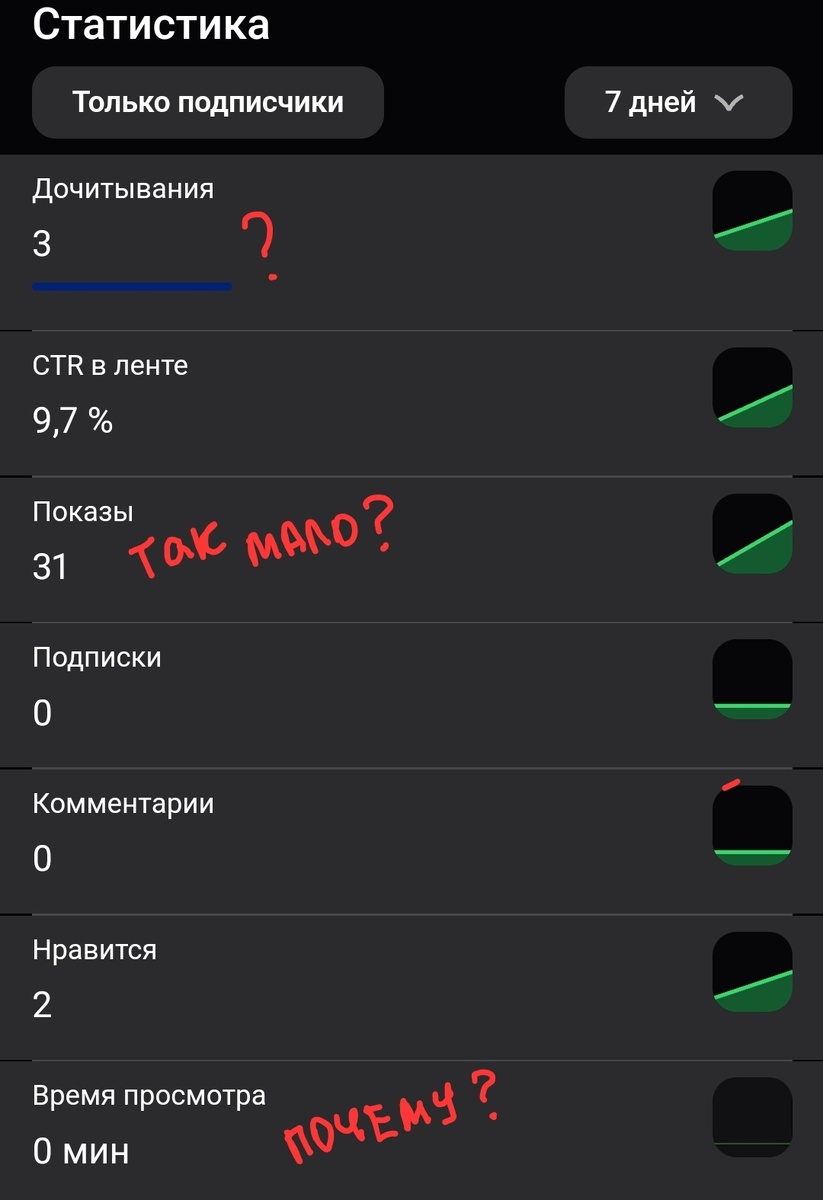The width and height of the screenshot is (823, 1200).
Task: Open the Комментарии trend chart icon
Action: (x=751, y=824)
